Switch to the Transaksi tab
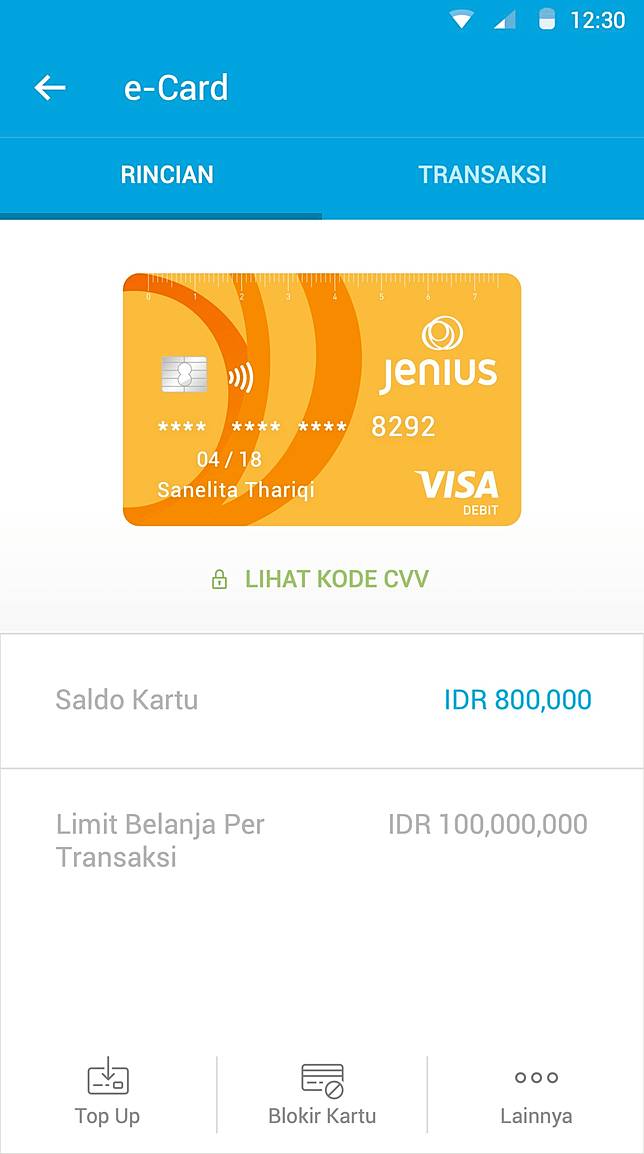The image size is (644, 1154). point(482,175)
